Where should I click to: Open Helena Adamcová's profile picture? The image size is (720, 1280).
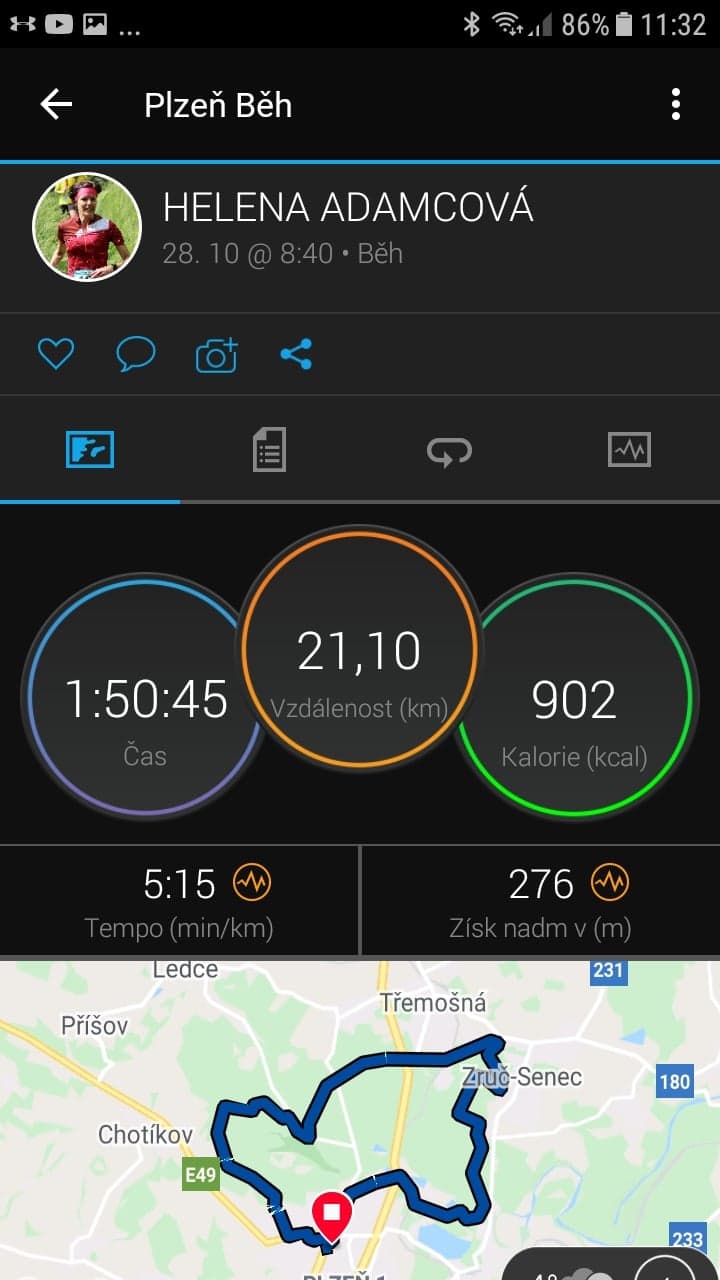[x=87, y=227]
